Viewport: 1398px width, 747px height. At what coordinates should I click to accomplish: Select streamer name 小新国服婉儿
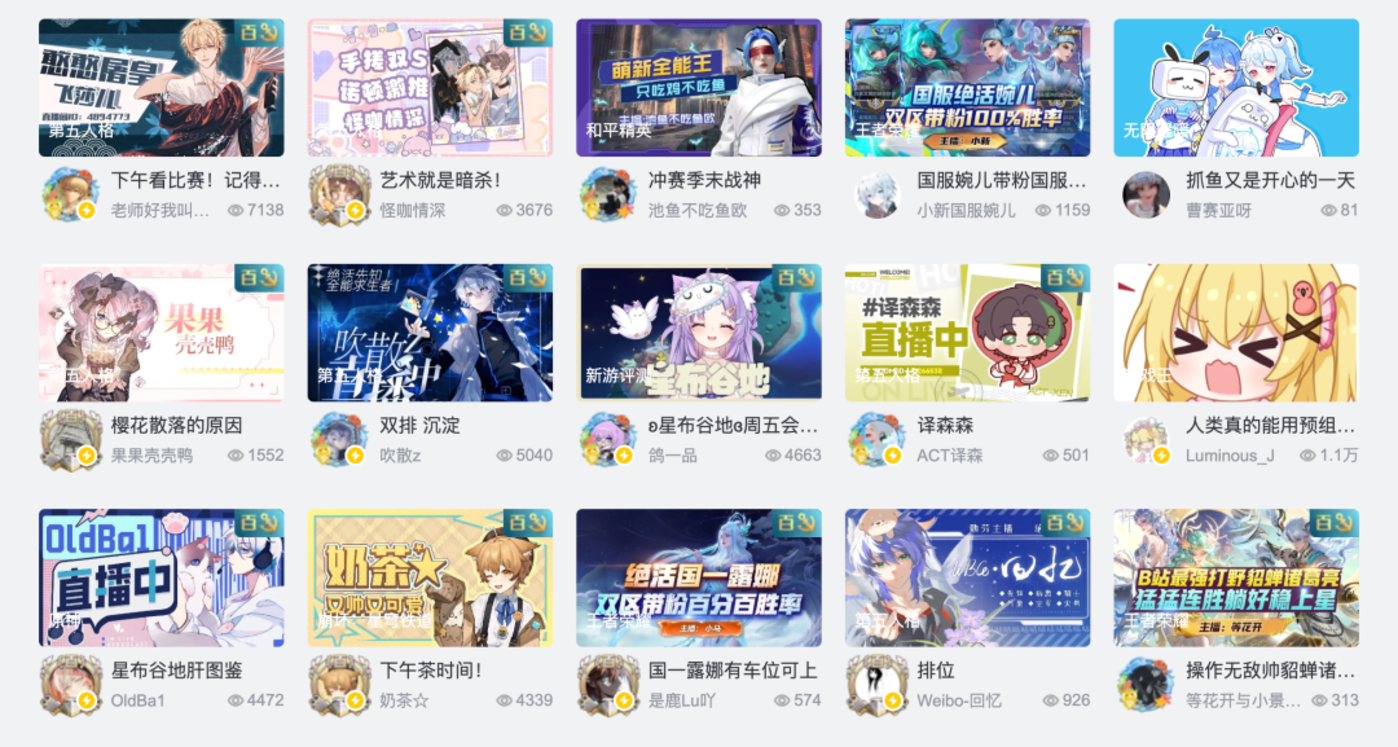point(966,210)
